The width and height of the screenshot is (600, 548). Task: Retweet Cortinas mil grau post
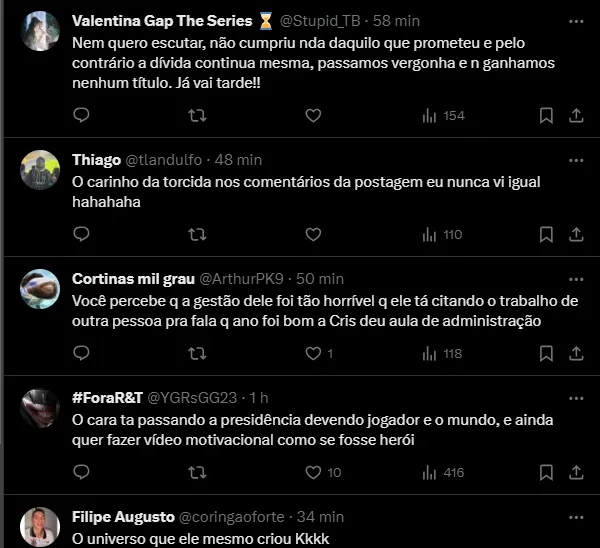coord(198,353)
